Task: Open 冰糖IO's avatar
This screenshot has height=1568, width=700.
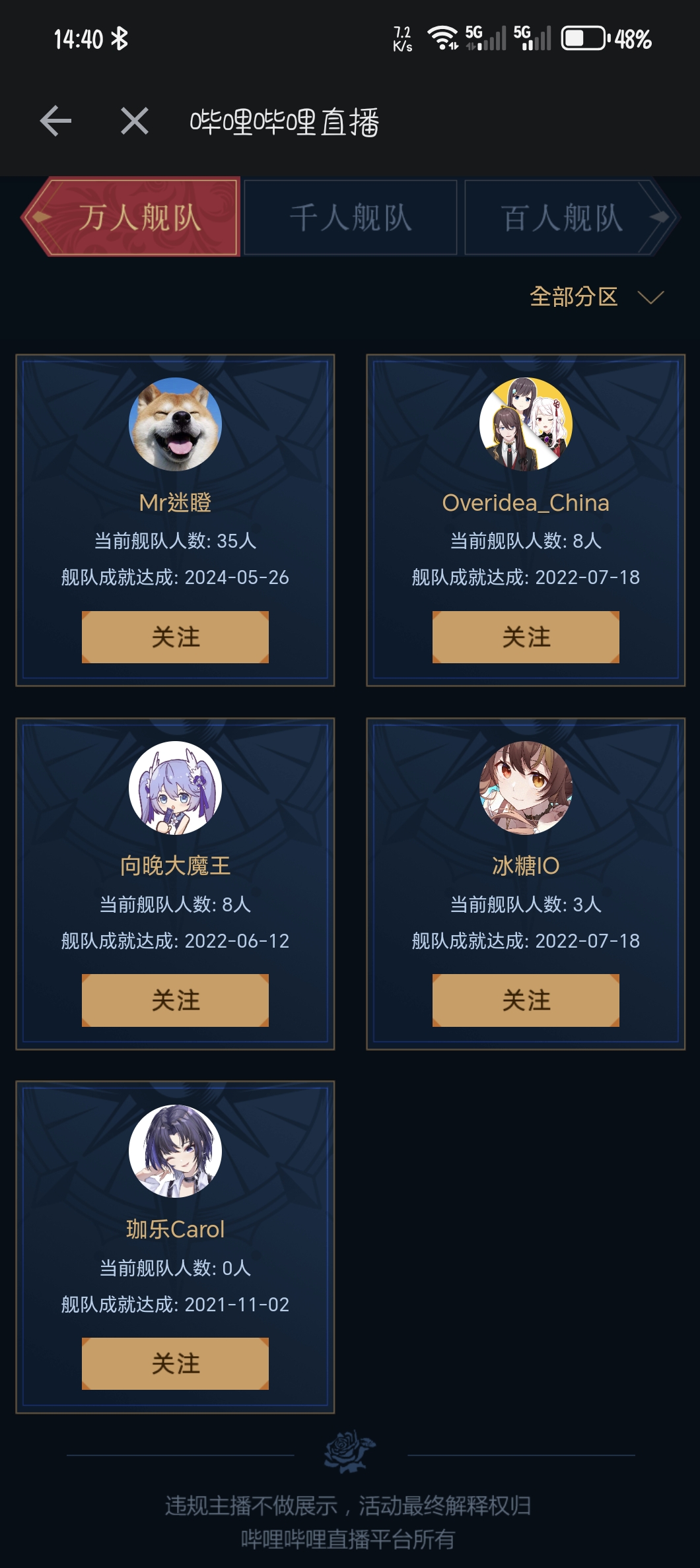Action: [526, 787]
